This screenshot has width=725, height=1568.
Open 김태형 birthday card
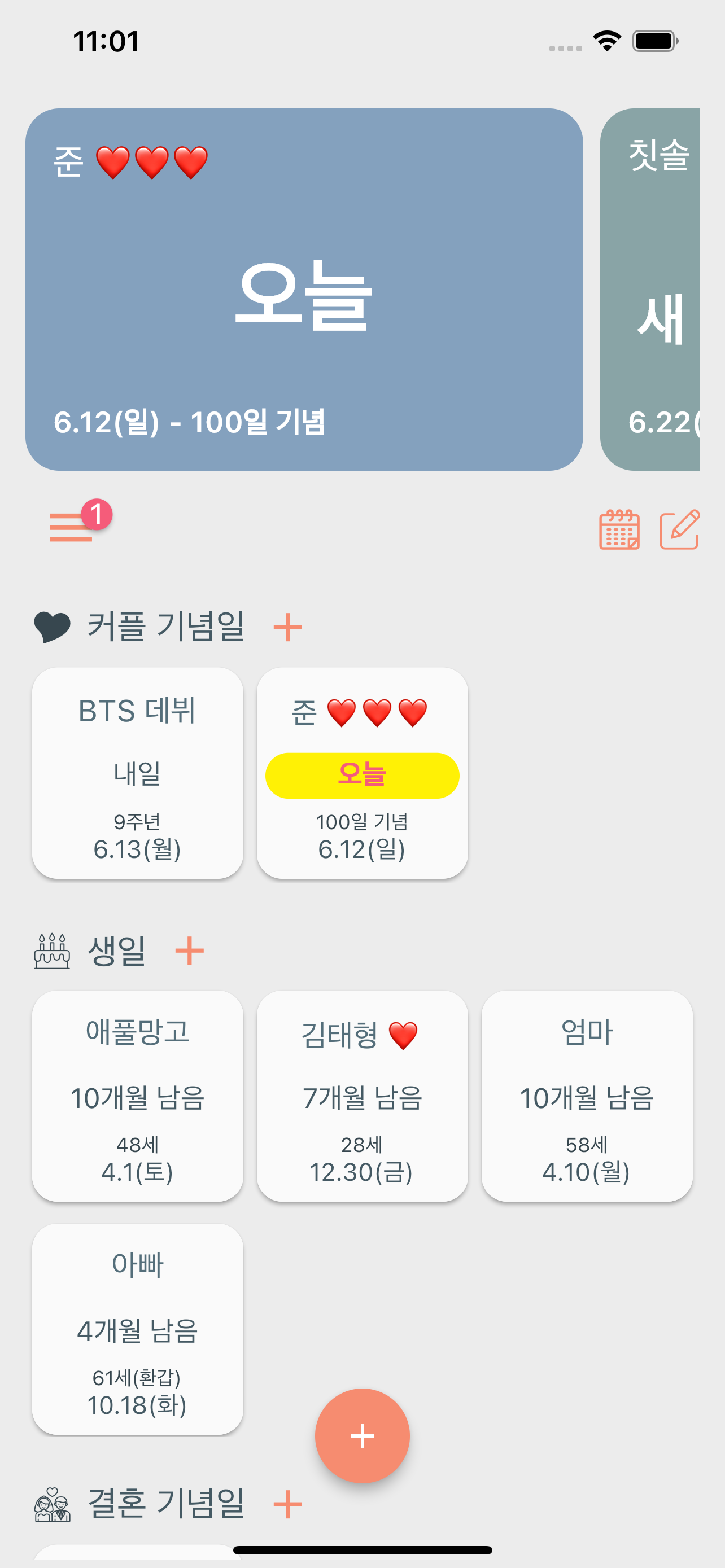362,1096
